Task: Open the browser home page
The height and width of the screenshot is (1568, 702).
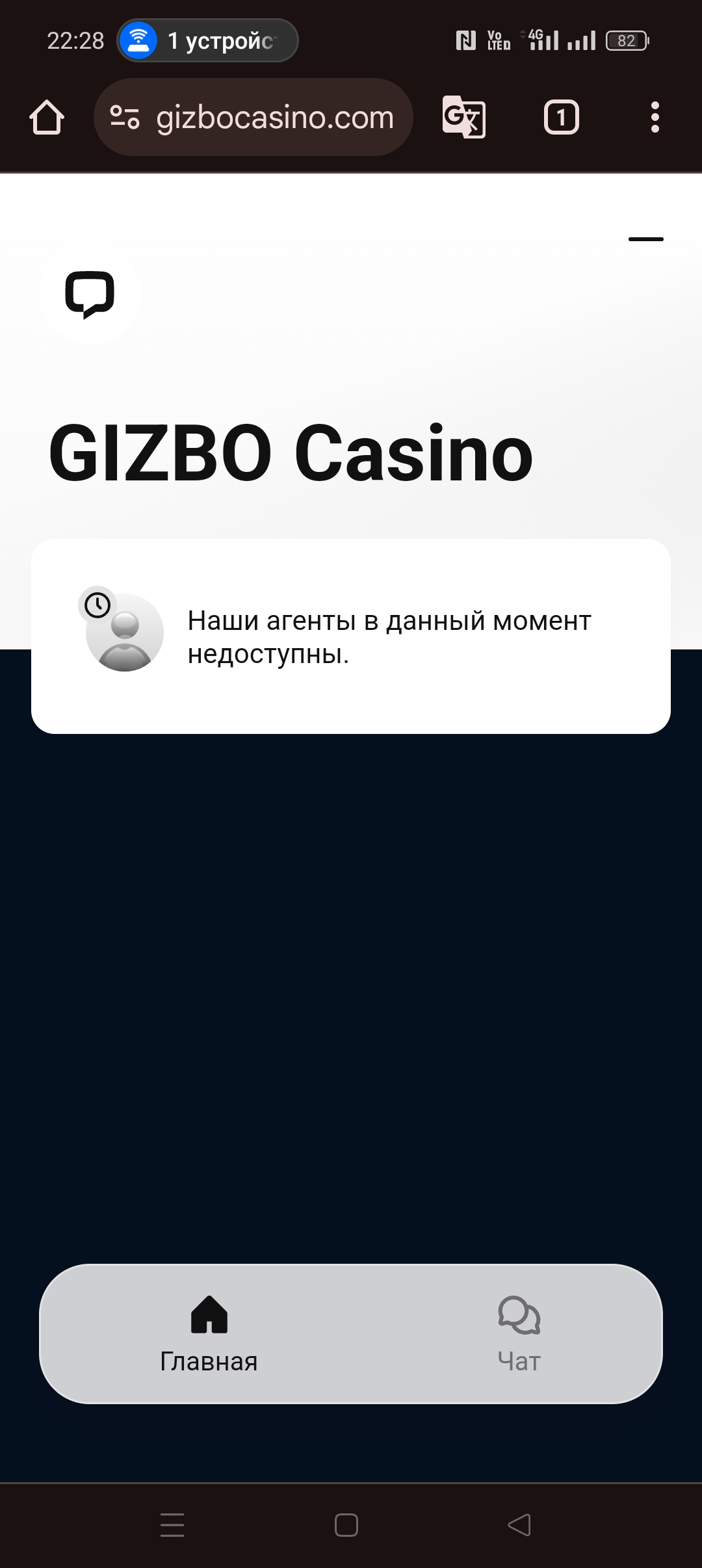Action: pos(47,118)
